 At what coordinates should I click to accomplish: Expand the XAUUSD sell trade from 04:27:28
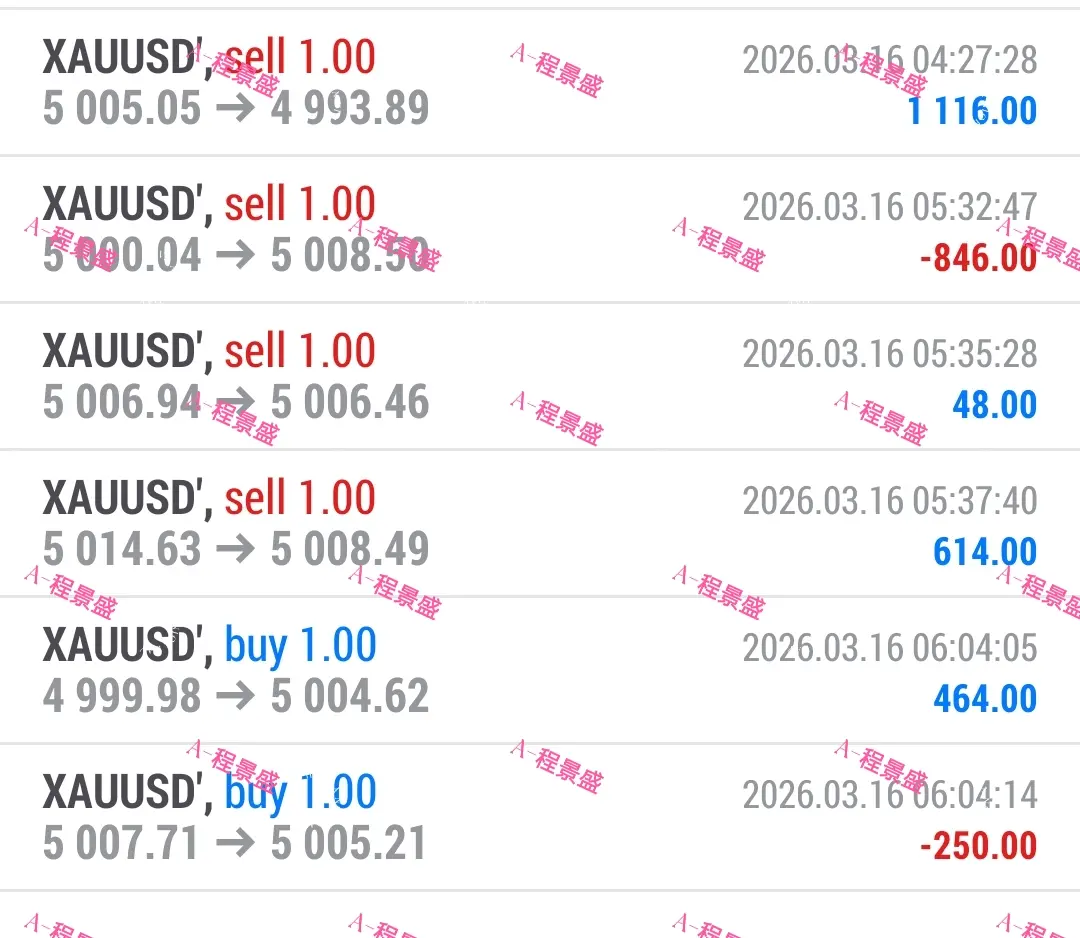point(540,83)
